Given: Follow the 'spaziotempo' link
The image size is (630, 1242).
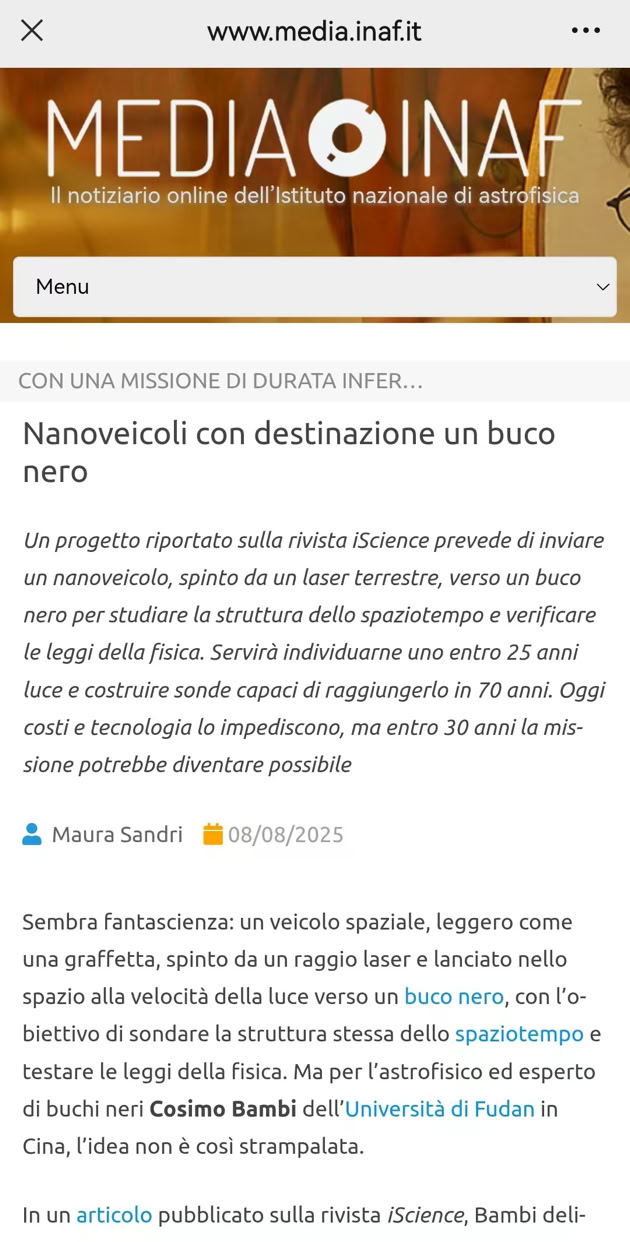Looking at the screenshot, I should [518, 1034].
